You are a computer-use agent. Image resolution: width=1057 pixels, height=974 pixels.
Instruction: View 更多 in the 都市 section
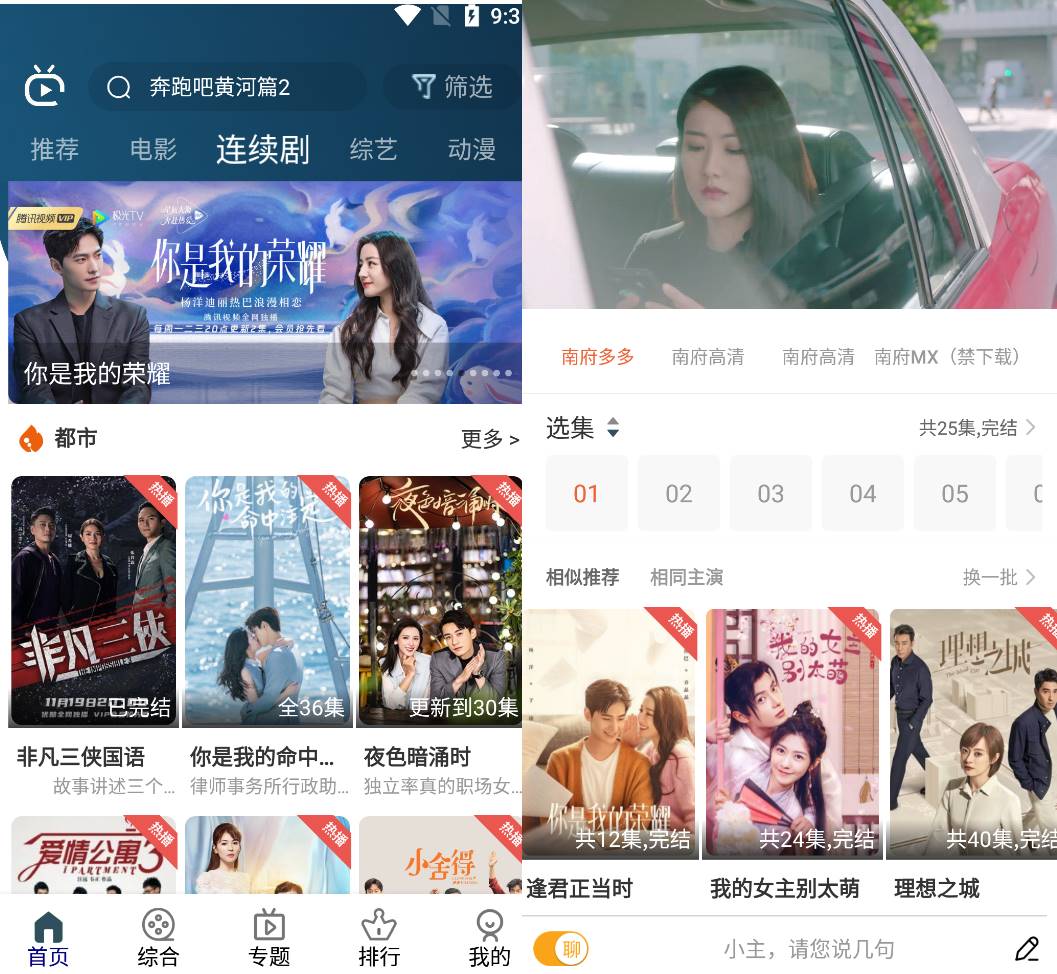[490, 439]
